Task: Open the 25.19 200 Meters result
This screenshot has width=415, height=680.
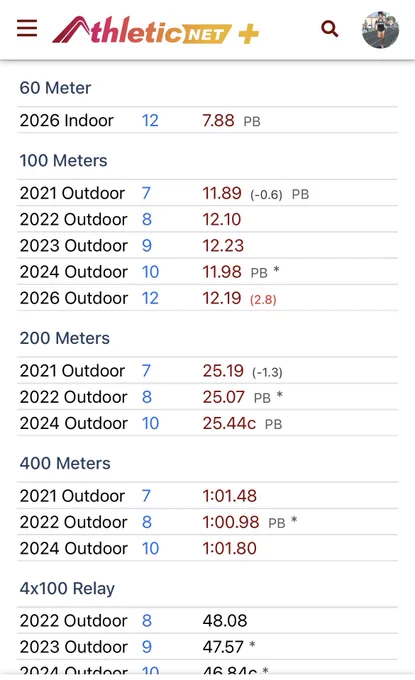Action: (x=223, y=371)
